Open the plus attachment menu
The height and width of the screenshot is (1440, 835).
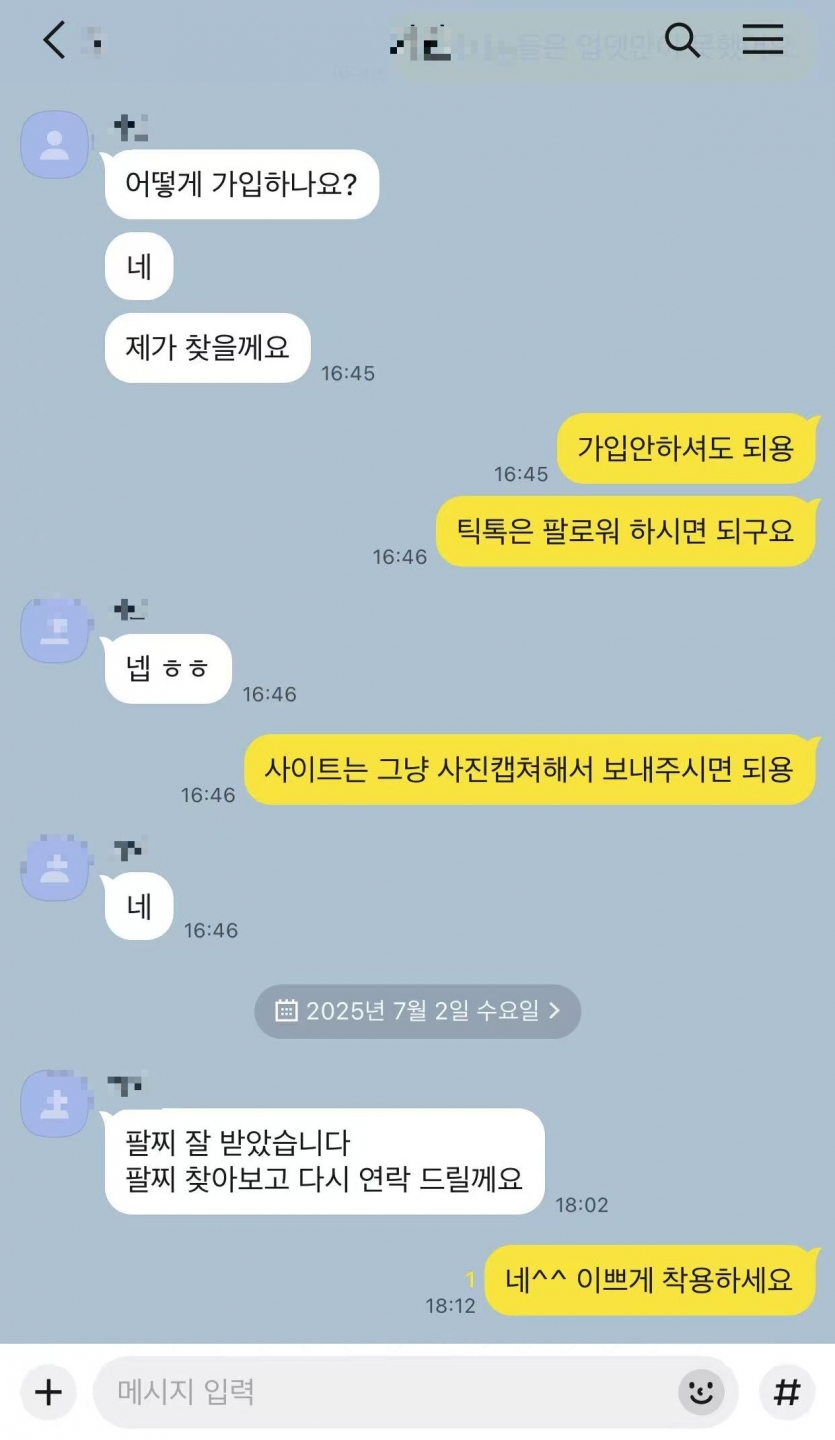click(x=48, y=1391)
